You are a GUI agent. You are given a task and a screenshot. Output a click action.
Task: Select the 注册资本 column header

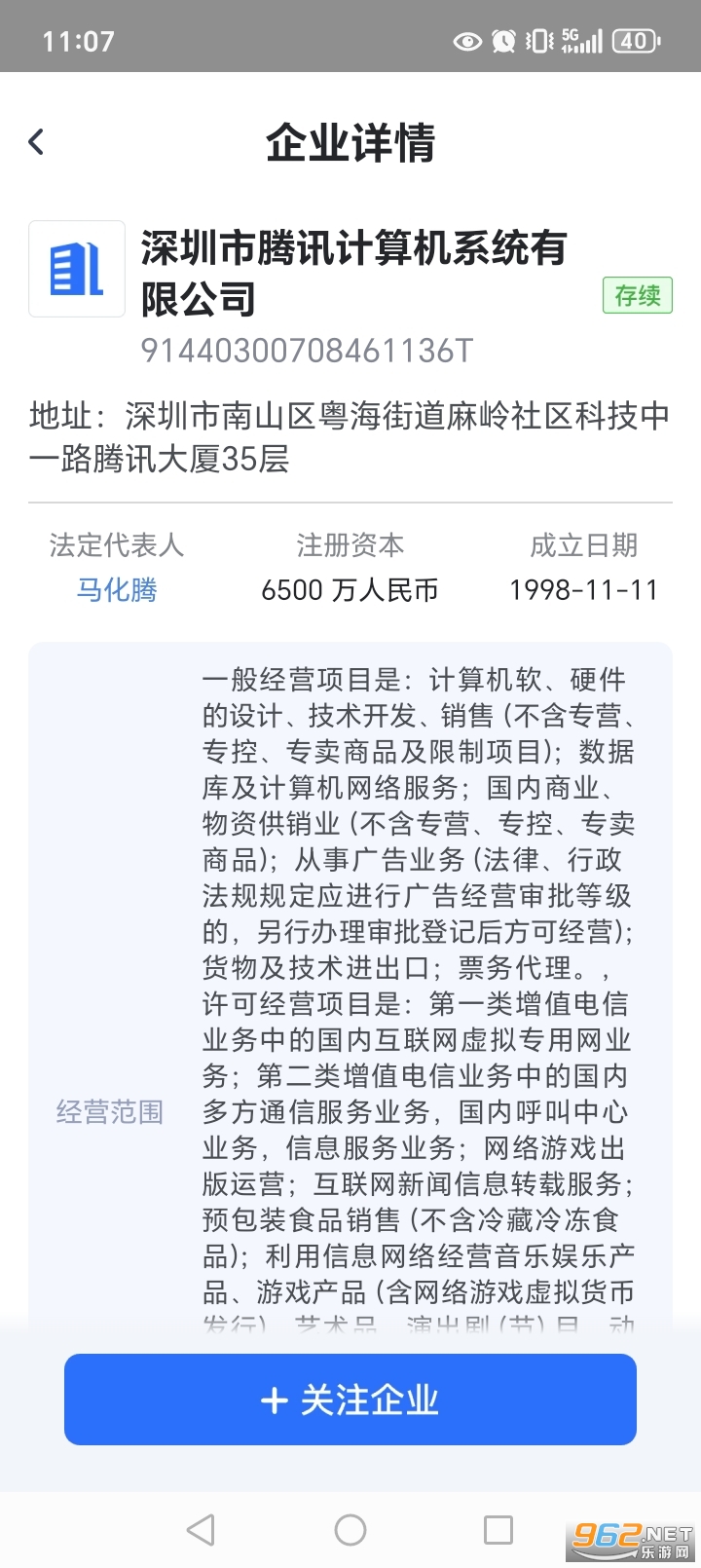tap(350, 545)
